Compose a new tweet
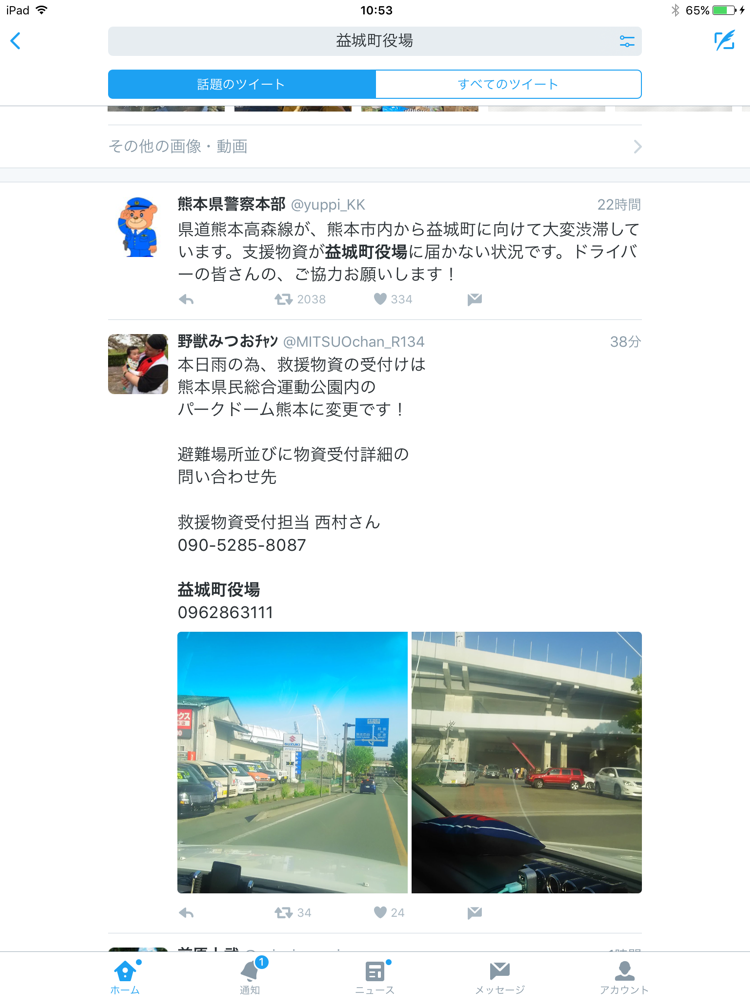This screenshot has height=1000, width=750. (724, 41)
